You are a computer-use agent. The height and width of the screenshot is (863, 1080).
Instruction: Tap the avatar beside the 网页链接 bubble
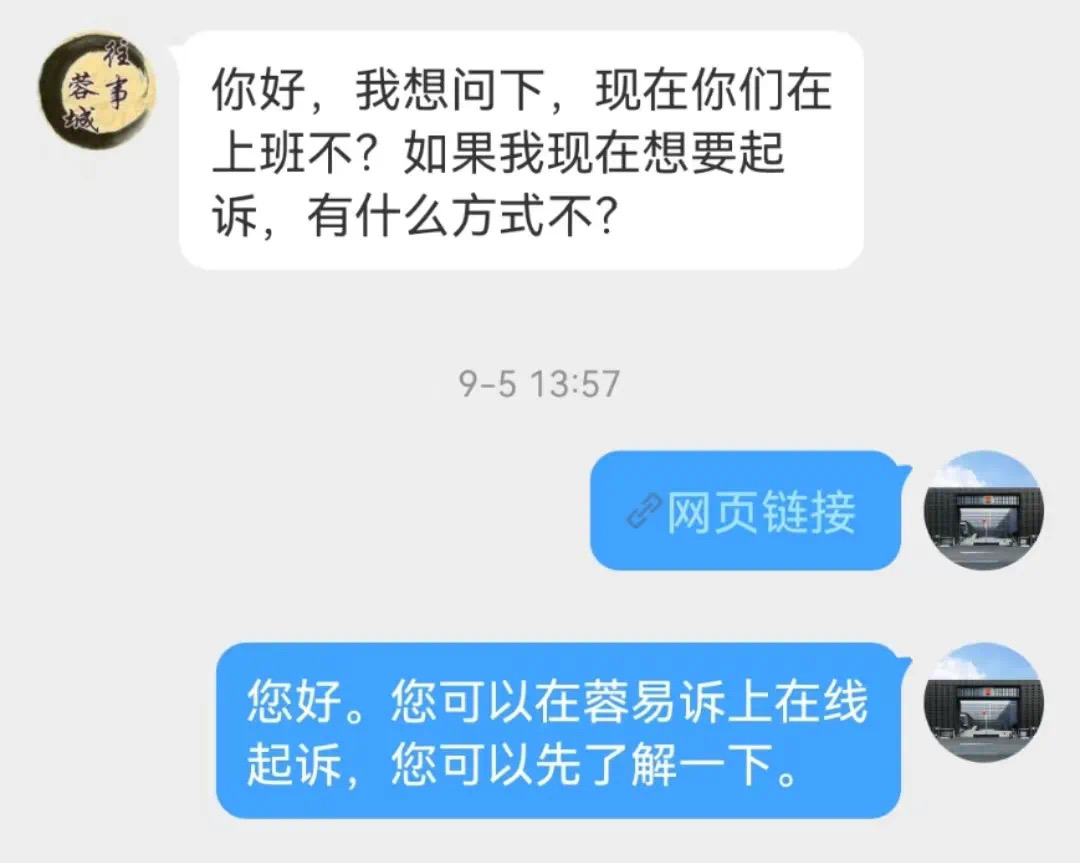click(983, 511)
